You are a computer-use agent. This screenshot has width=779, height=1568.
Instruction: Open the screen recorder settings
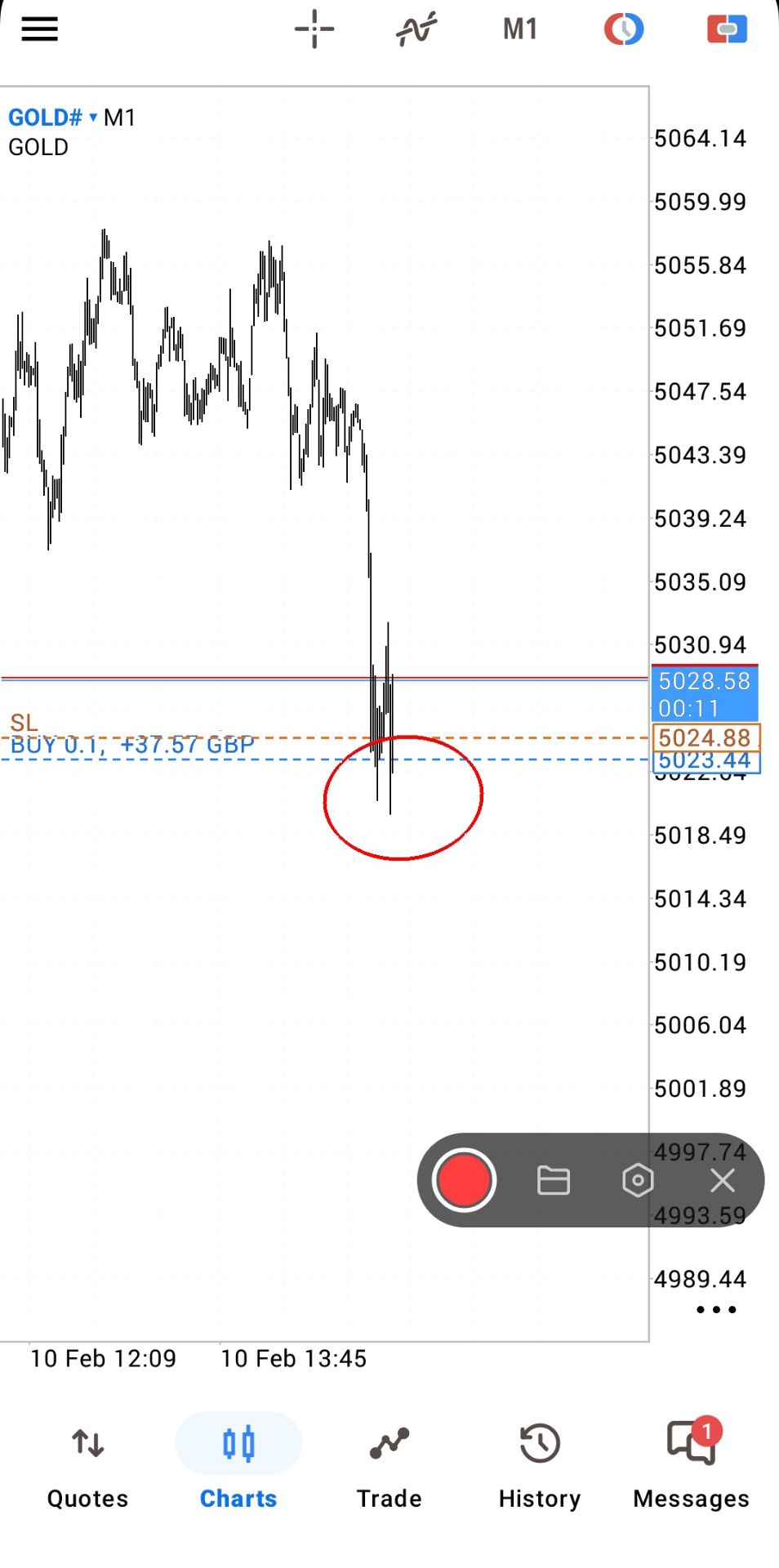[638, 1180]
